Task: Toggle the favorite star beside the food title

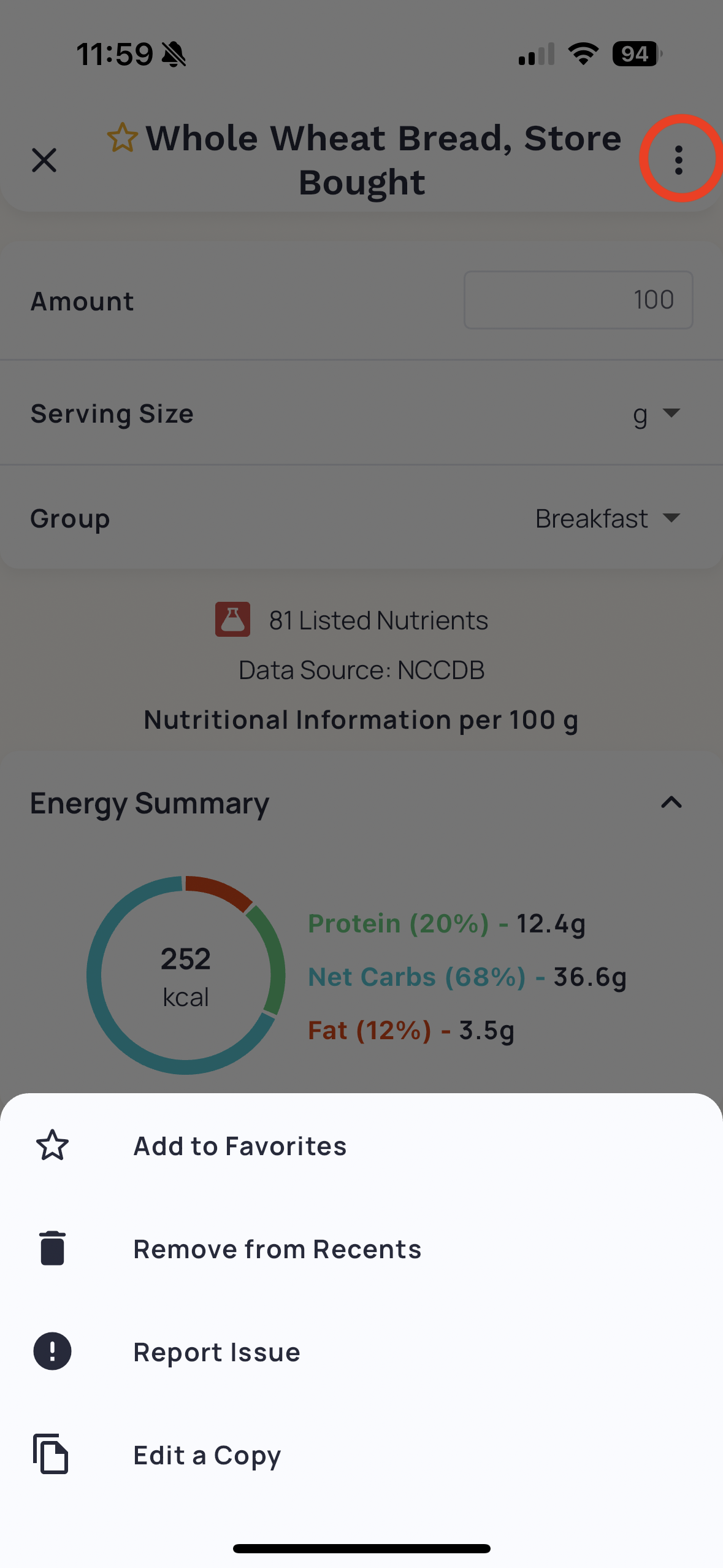Action: pyautogui.click(x=121, y=137)
